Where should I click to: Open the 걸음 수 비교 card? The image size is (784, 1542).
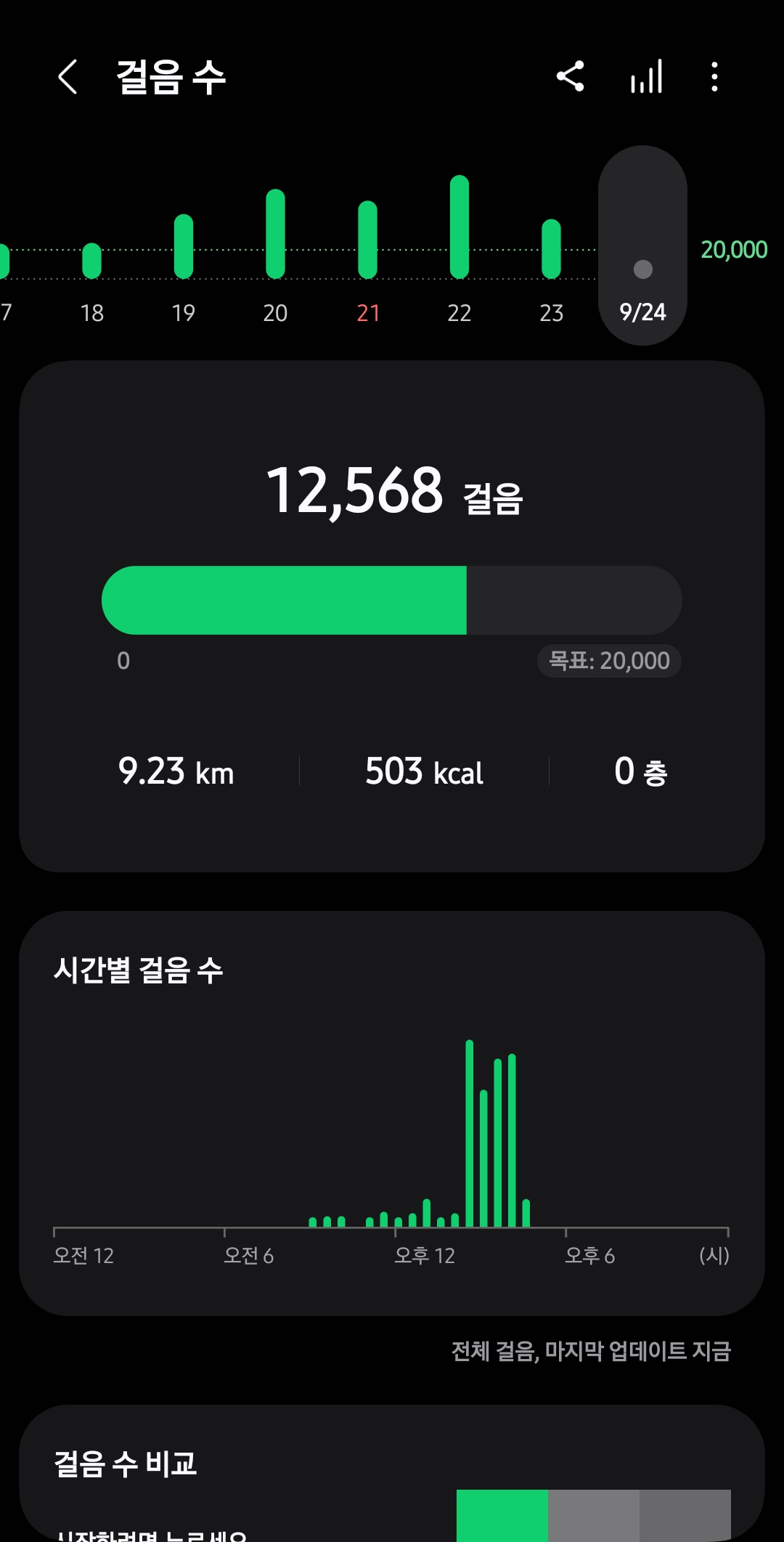pos(392,1474)
